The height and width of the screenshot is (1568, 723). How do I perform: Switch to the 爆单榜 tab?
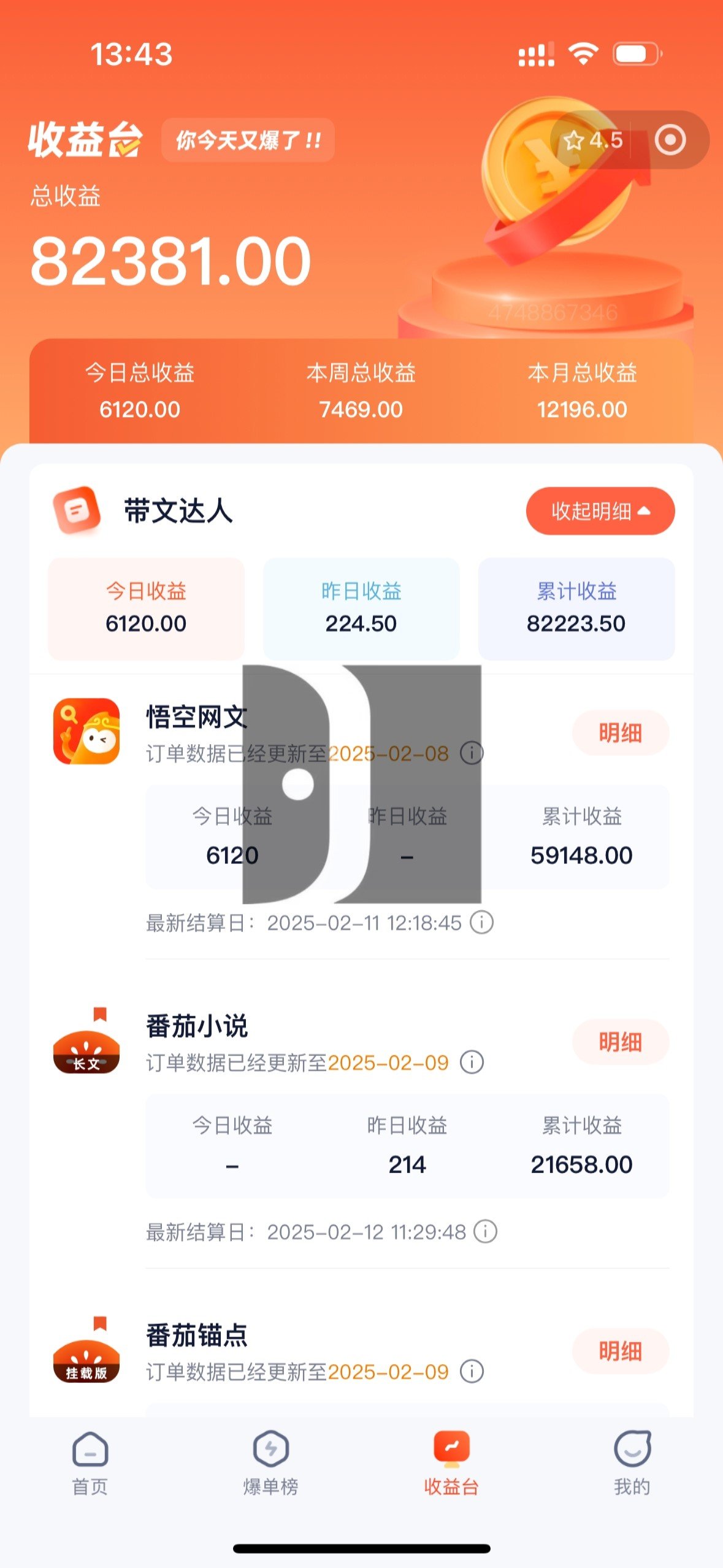coord(270,1462)
